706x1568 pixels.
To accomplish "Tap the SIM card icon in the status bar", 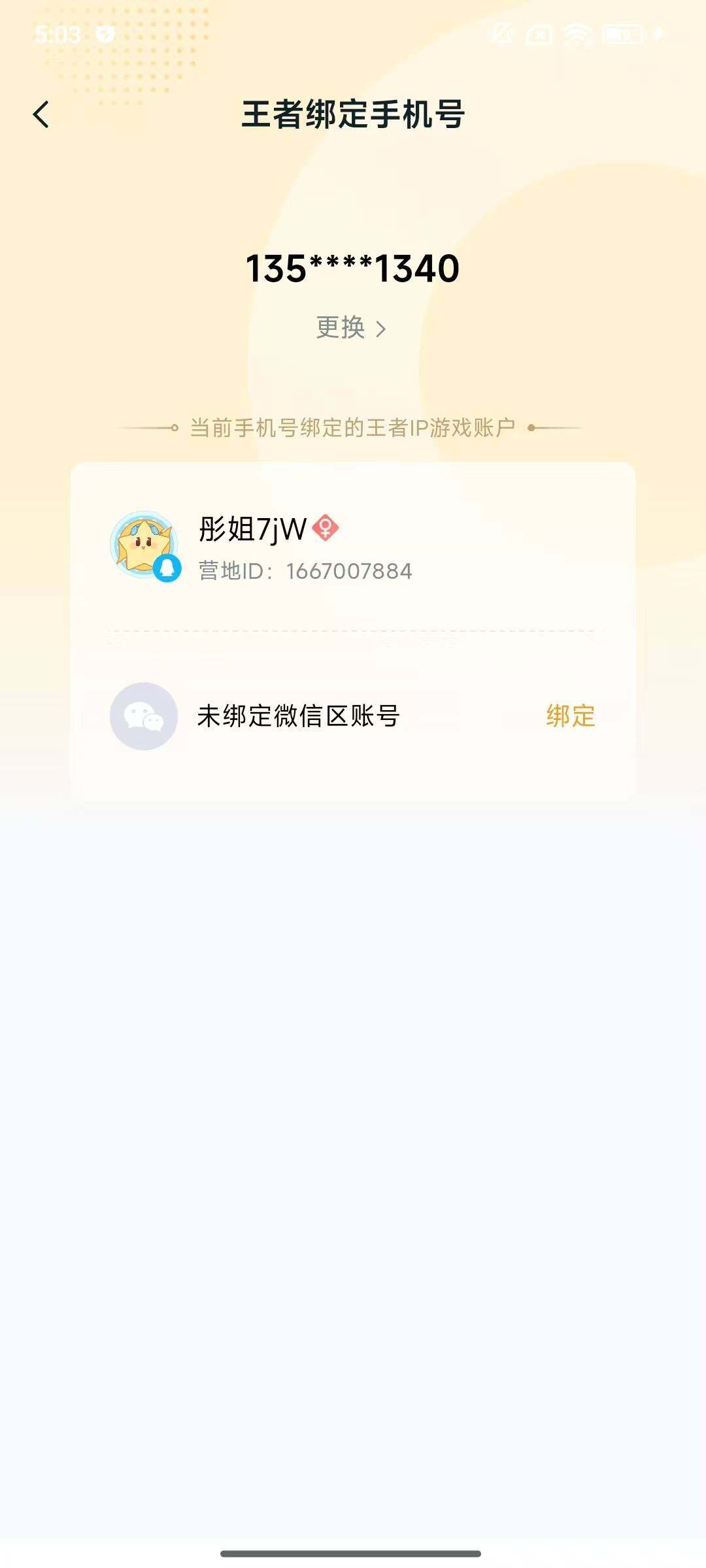I will tap(539, 34).
